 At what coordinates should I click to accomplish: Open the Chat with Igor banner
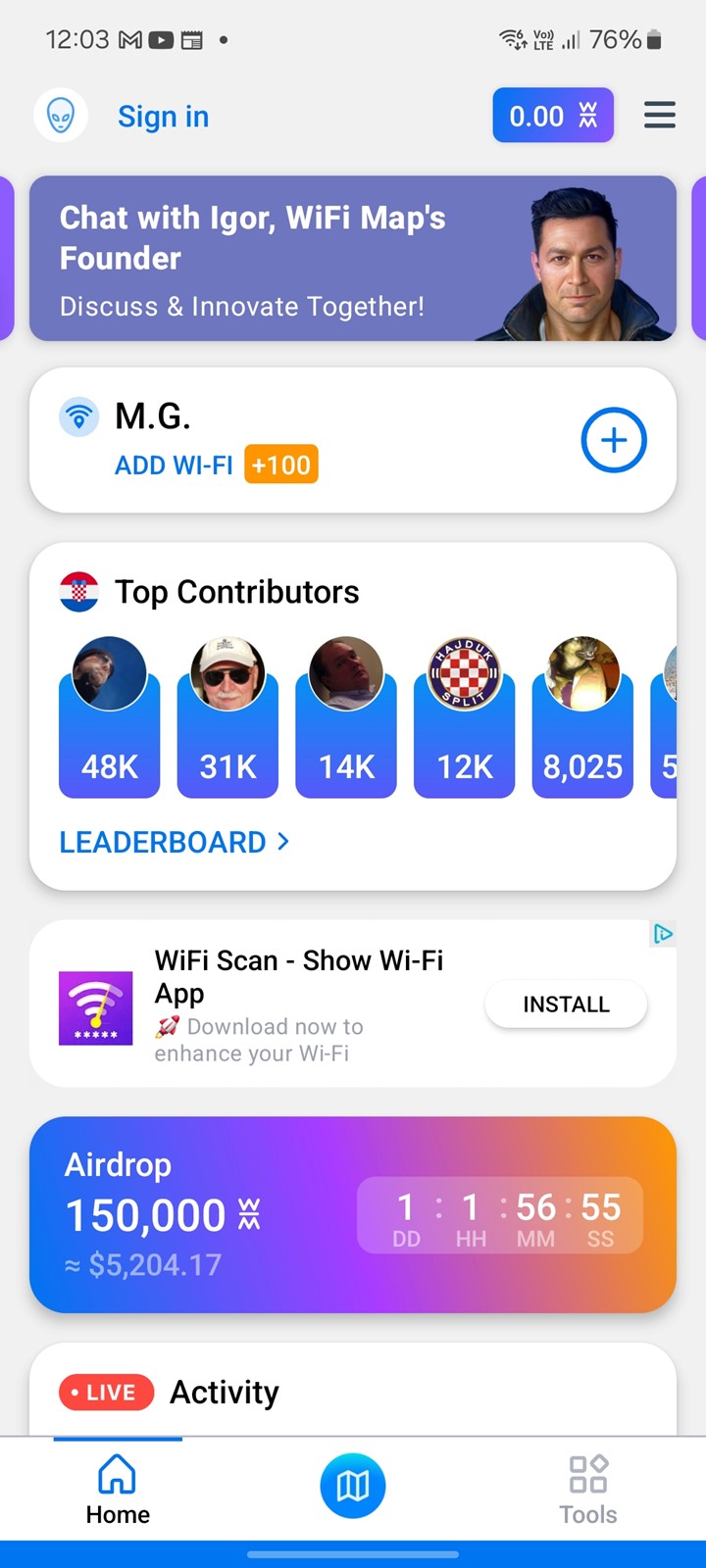pyautogui.click(x=353, y=259)
